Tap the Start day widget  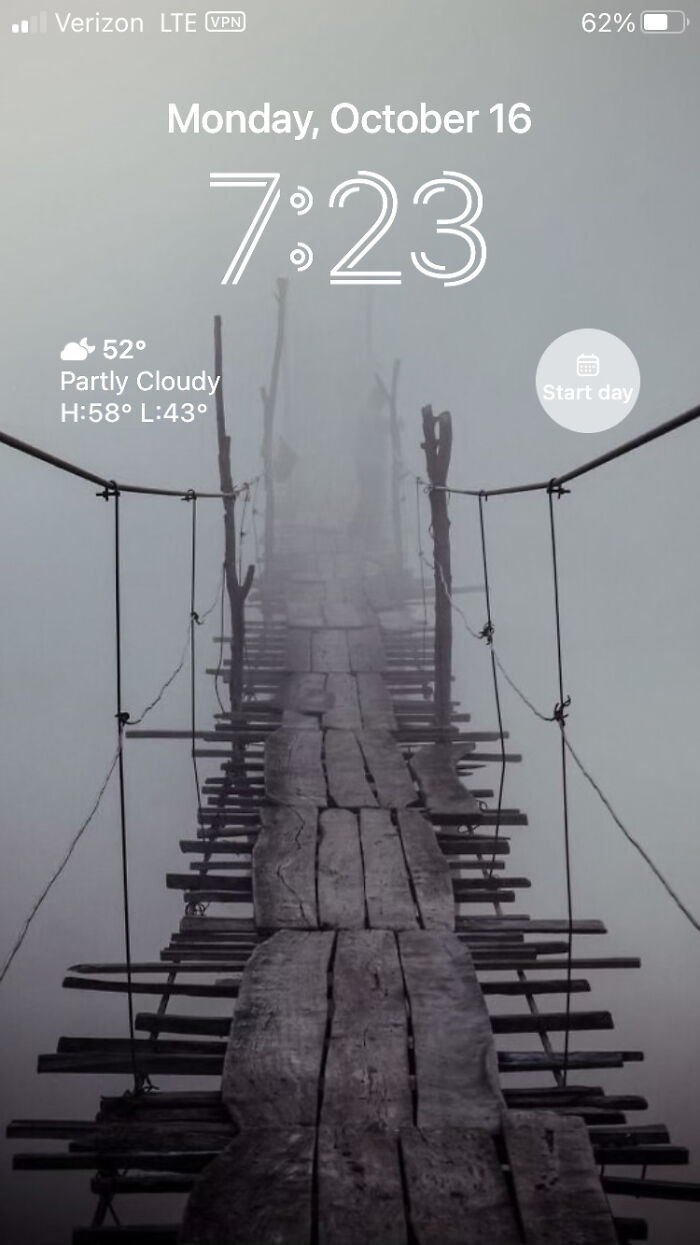(588, 381)
